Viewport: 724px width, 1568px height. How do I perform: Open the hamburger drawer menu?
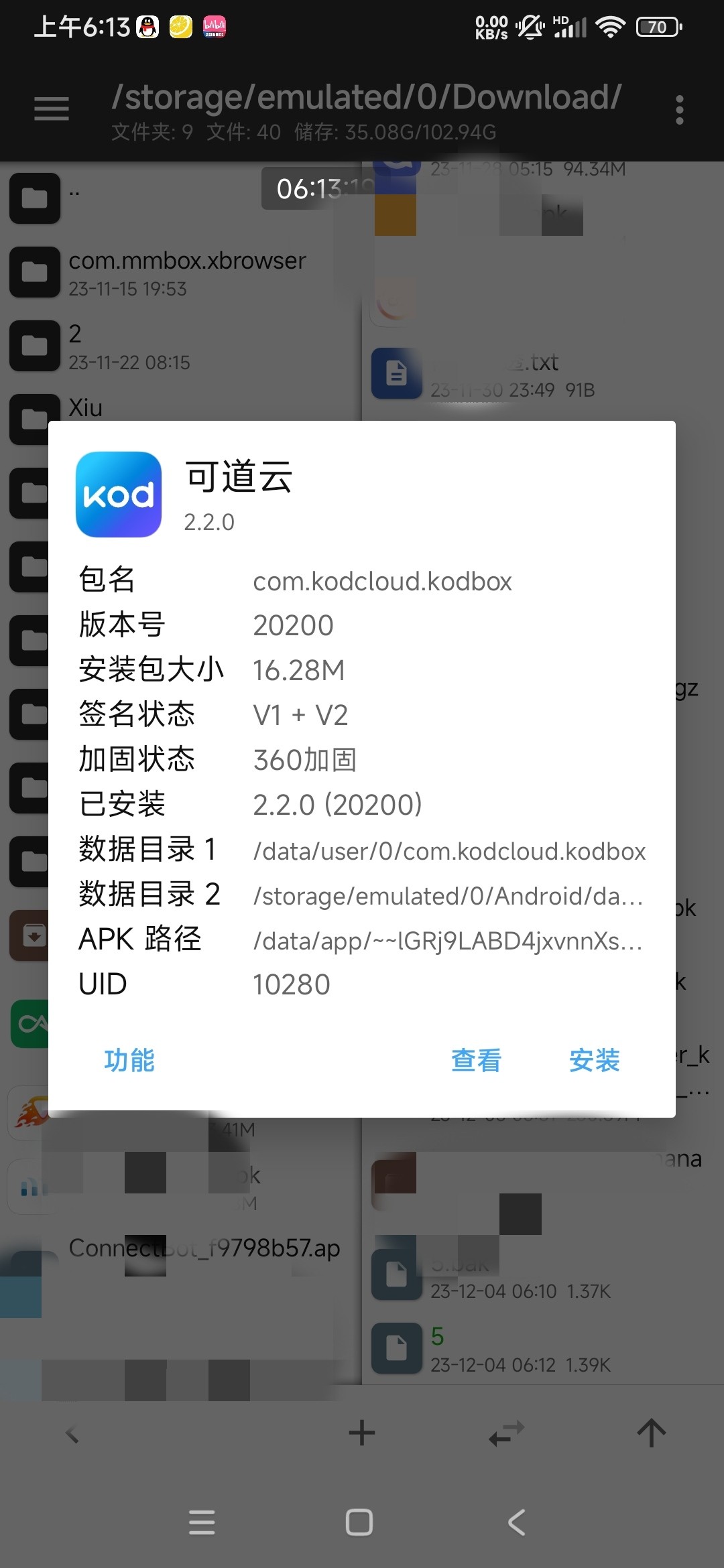tap(52, 109)
